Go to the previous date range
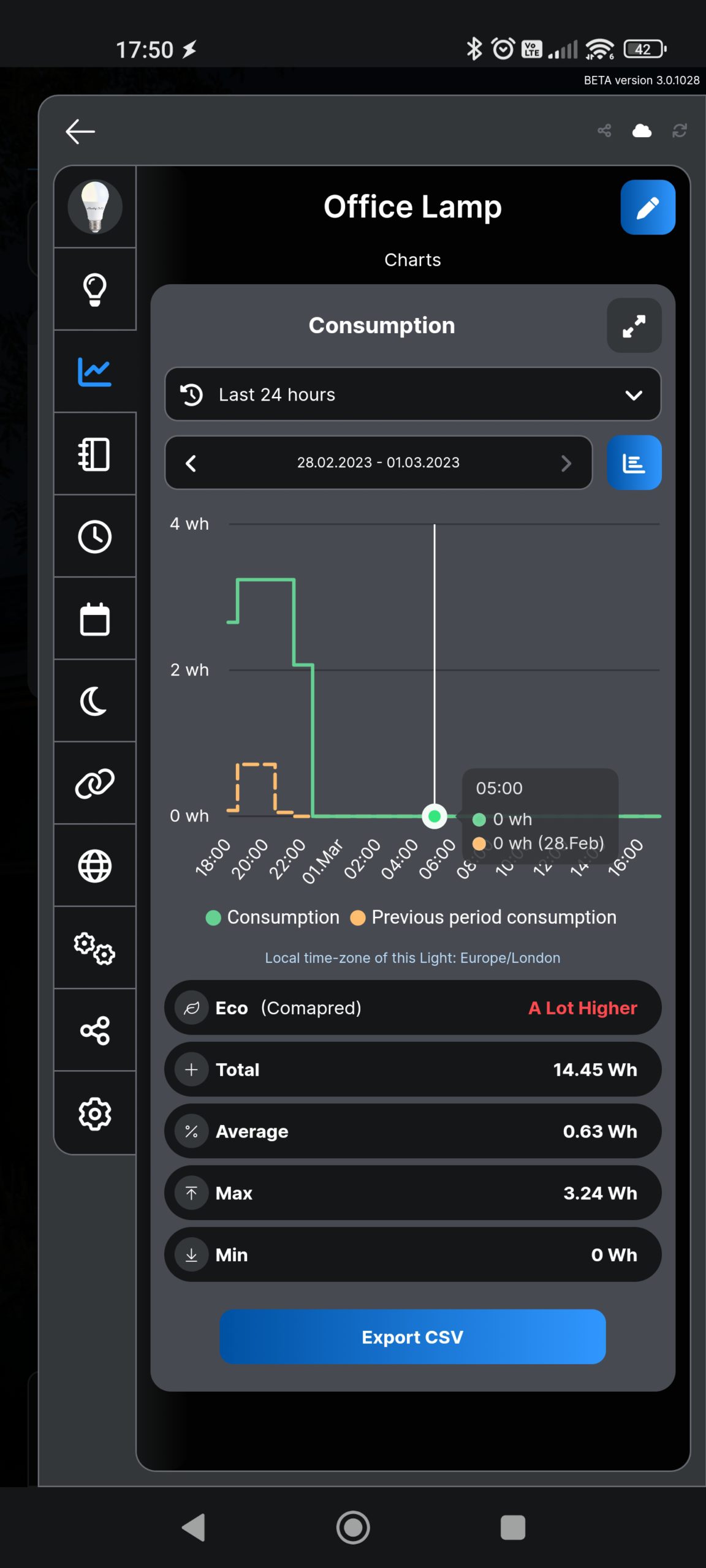Viewport: 706px width, 1568px height. [x=191, y=463]
